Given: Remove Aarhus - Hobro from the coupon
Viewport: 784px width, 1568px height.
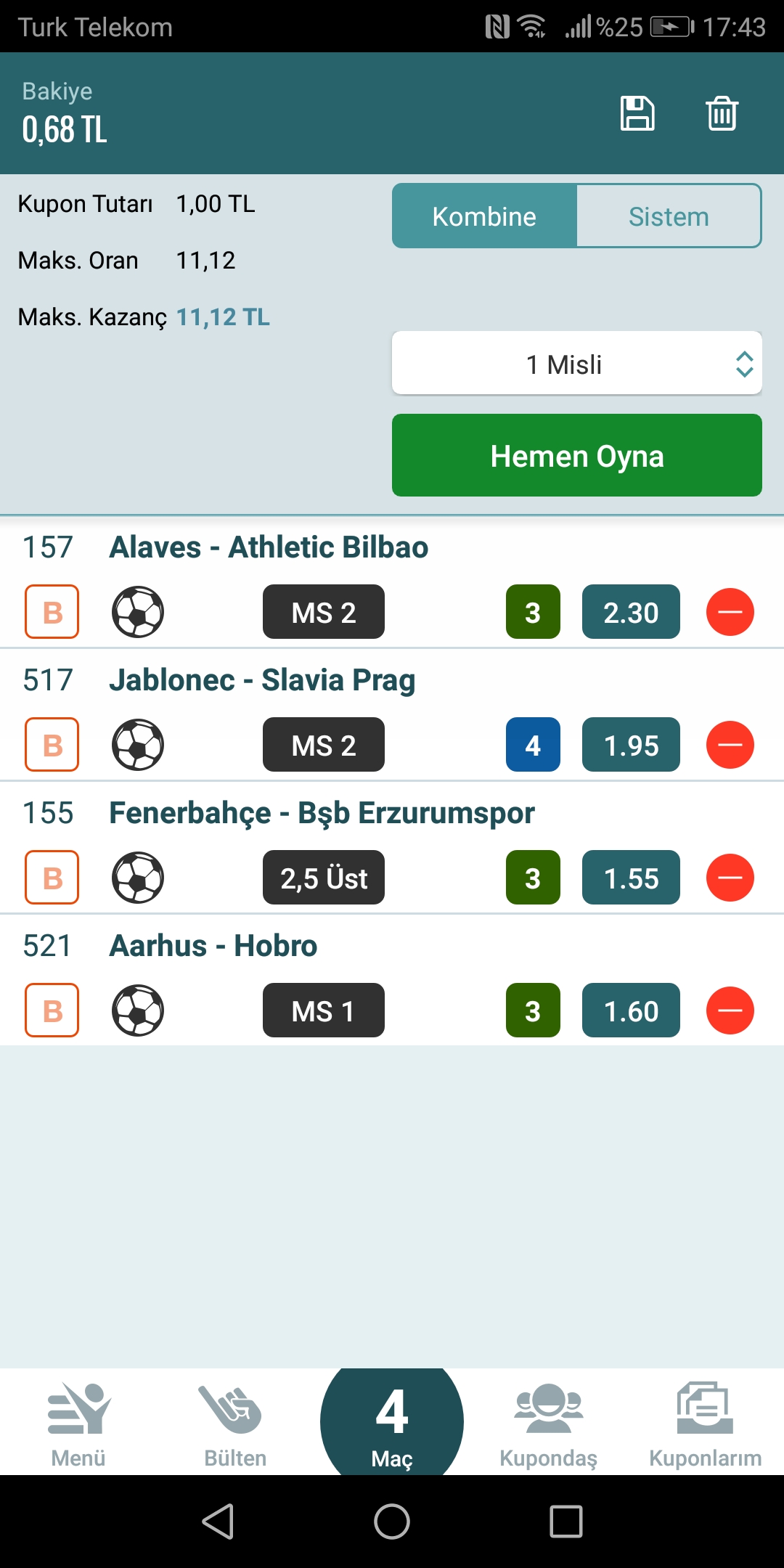Looking at the screenshot, I should 730,1010.
